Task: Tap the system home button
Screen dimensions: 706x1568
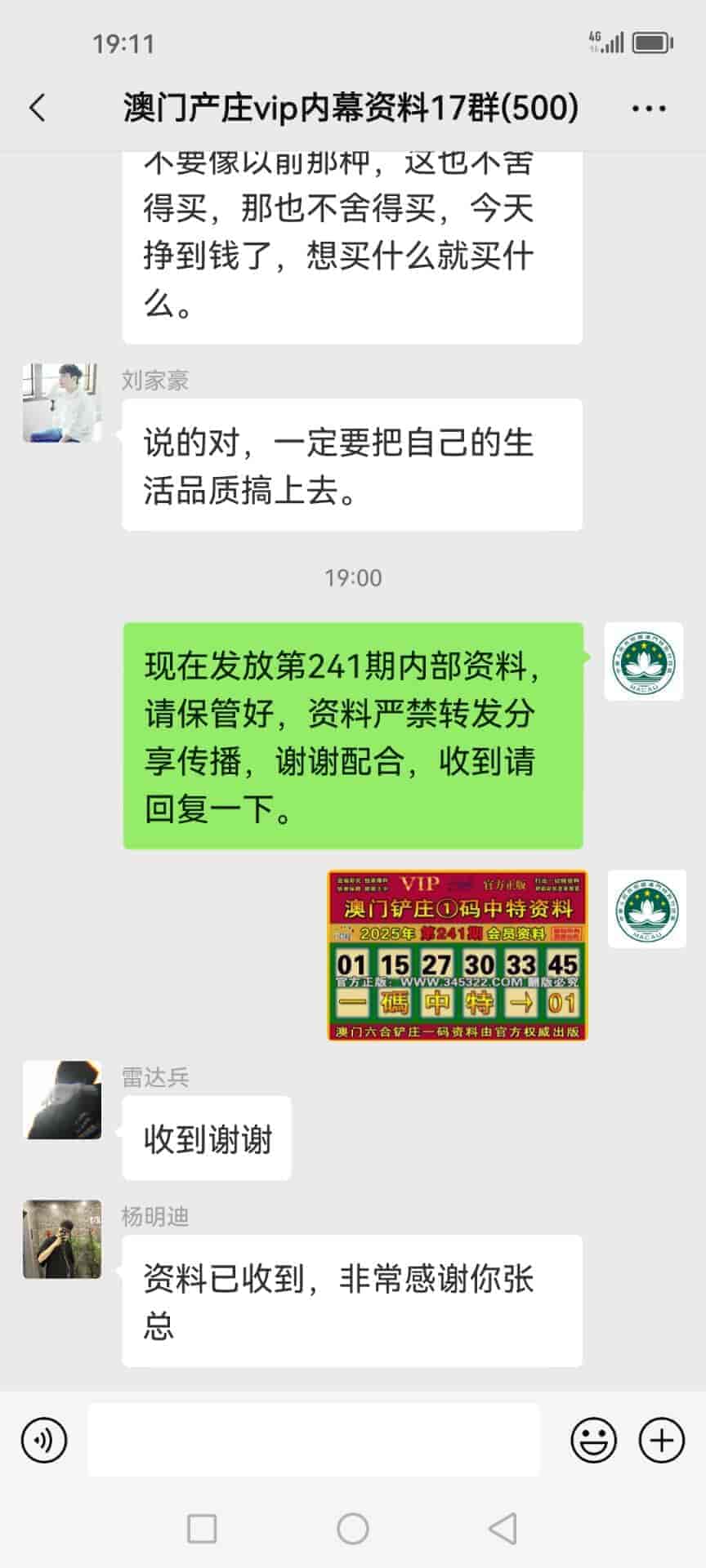Action: 353,1528
